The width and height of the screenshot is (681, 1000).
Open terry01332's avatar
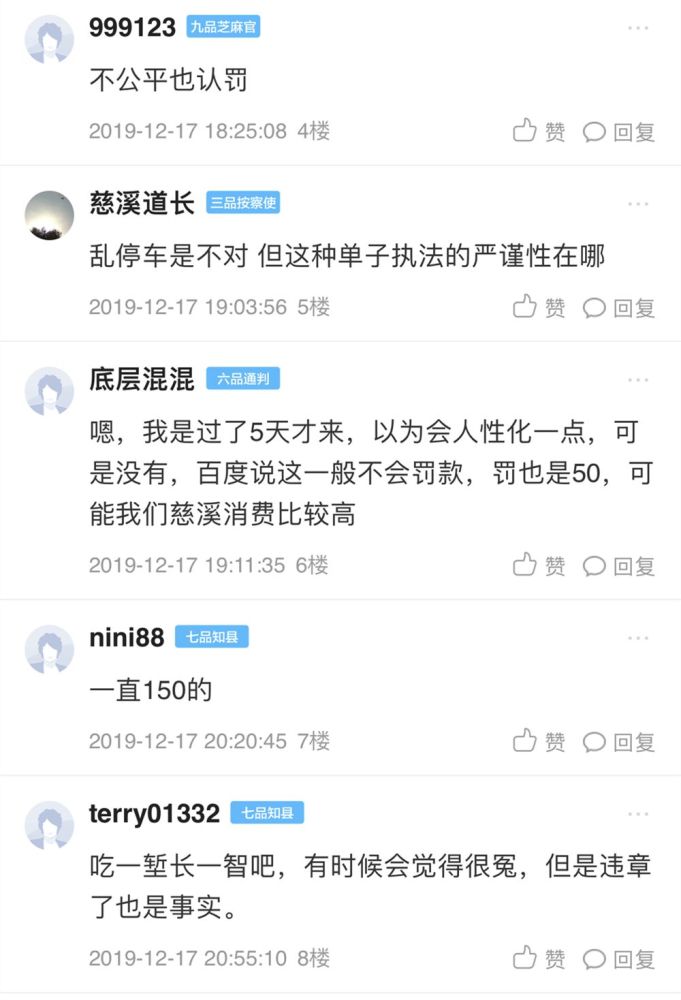(x=49, y=825)
